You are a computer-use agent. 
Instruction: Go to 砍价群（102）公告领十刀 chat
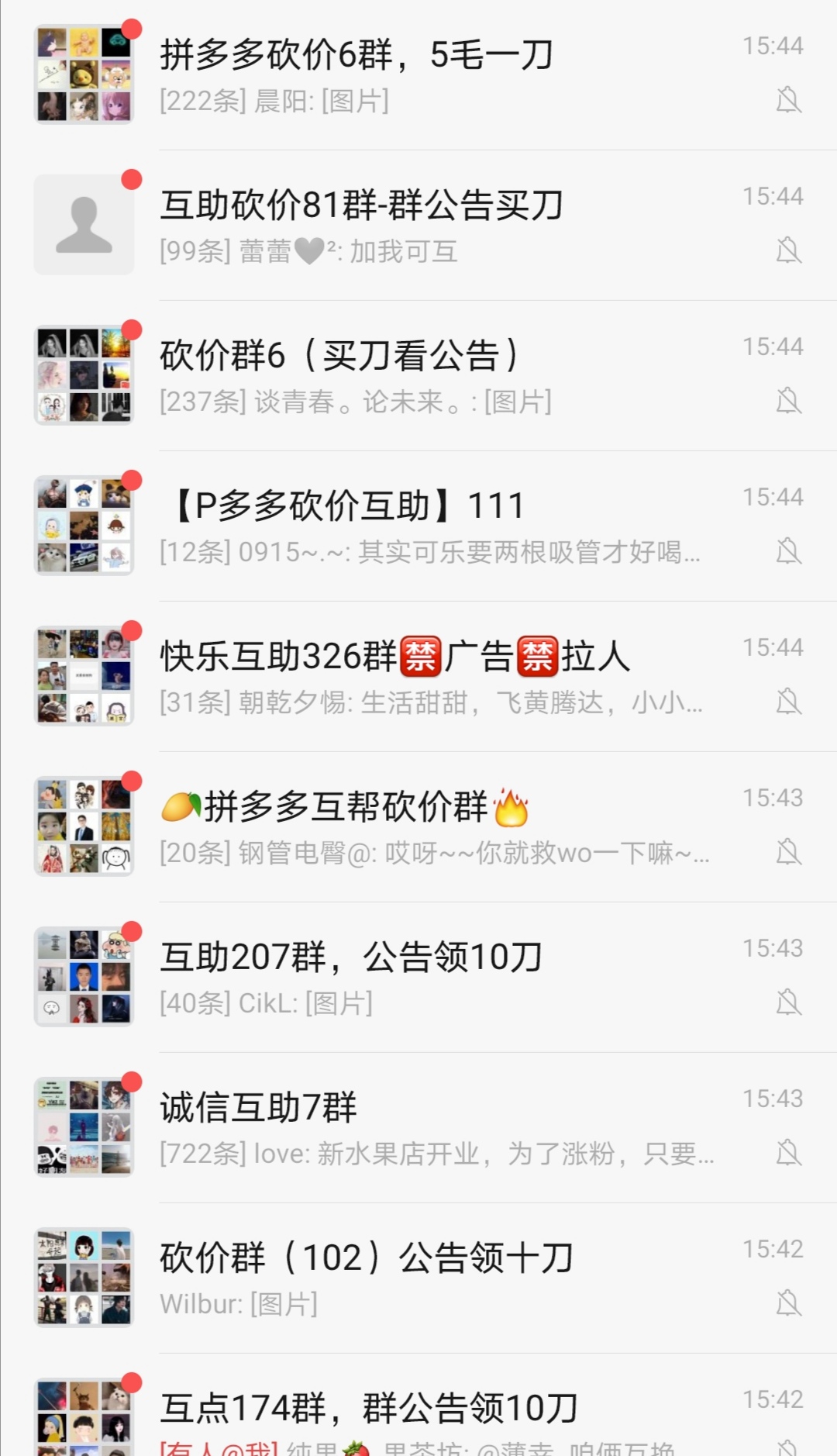point(418,1278)
